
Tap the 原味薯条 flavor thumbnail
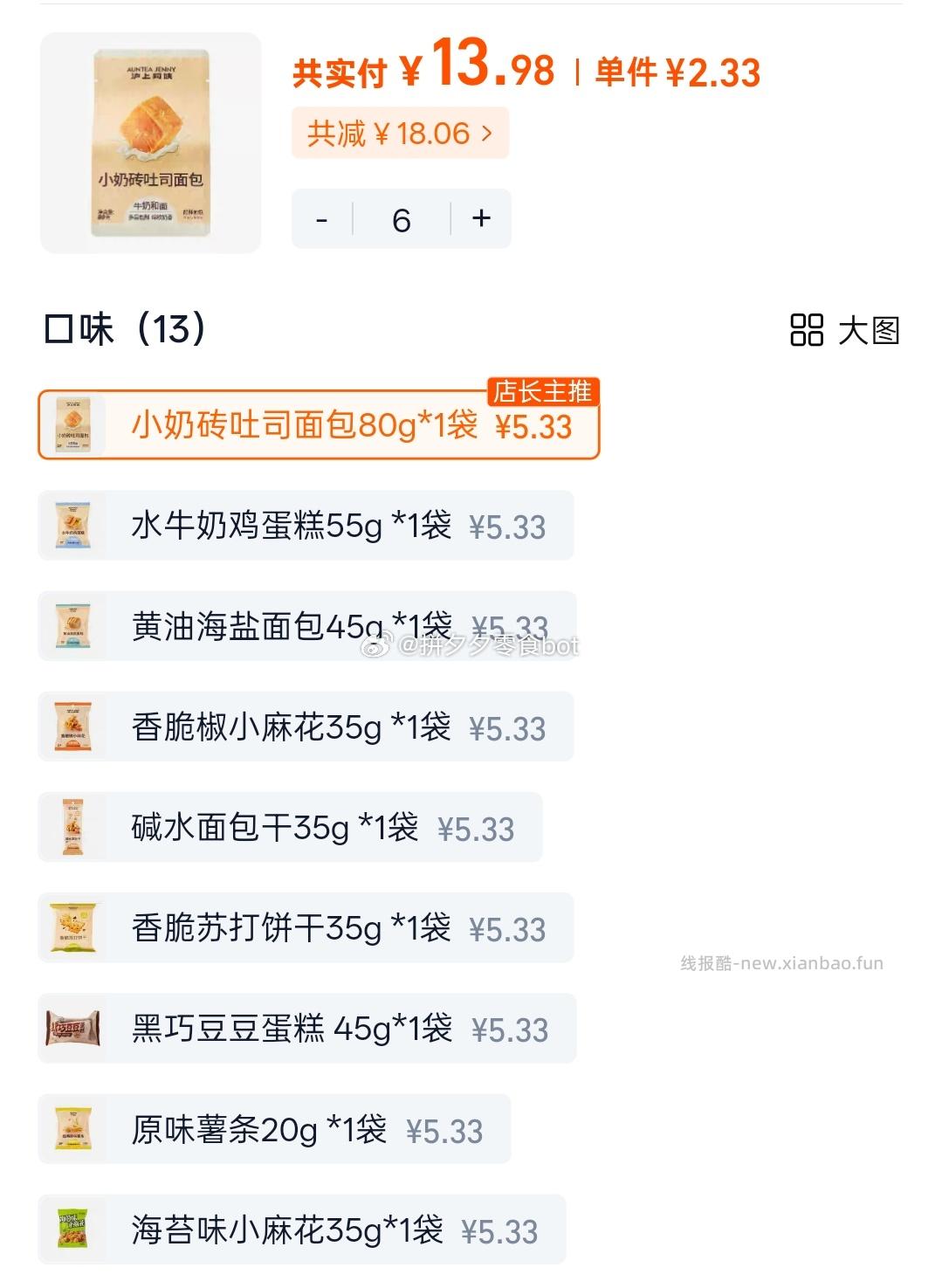[x=74, y=1129]
